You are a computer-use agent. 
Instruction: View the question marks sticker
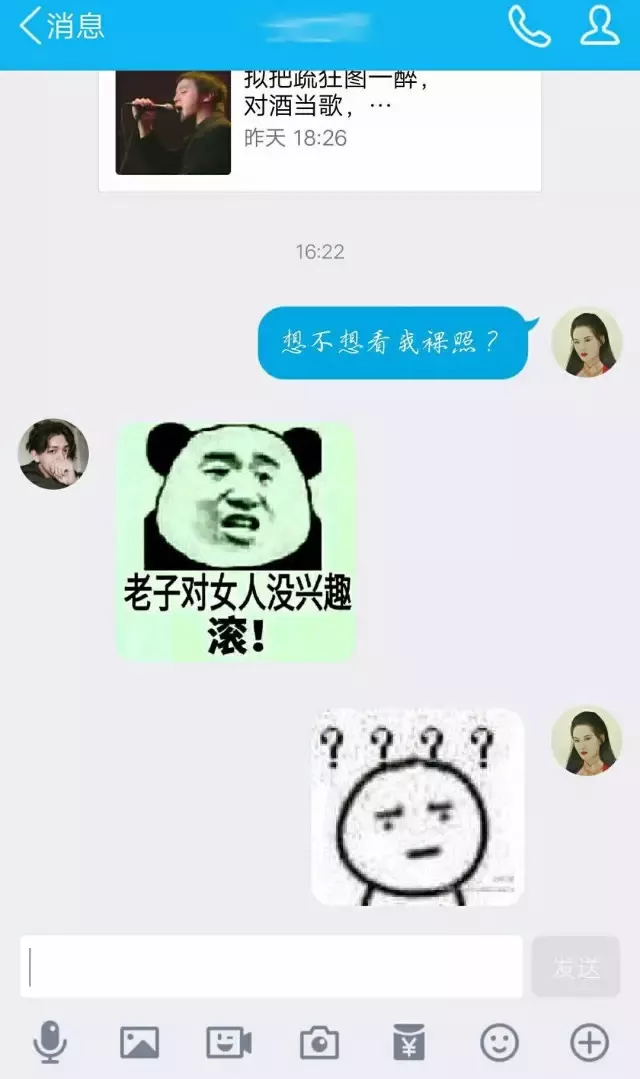[x=418, y=806]
